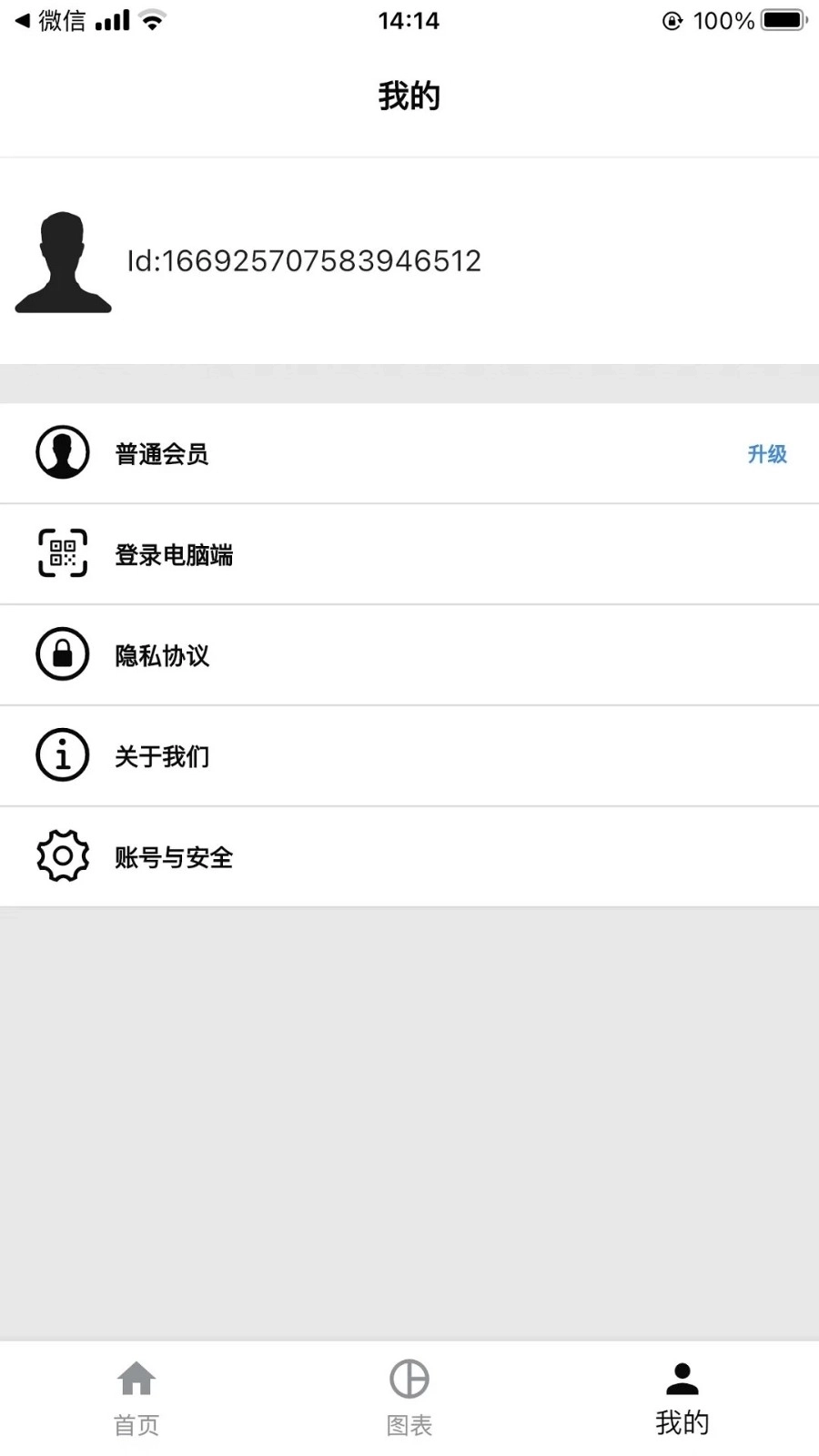Open 账号与安全 settings
The image size is (819, 1456).
point(175,856)
